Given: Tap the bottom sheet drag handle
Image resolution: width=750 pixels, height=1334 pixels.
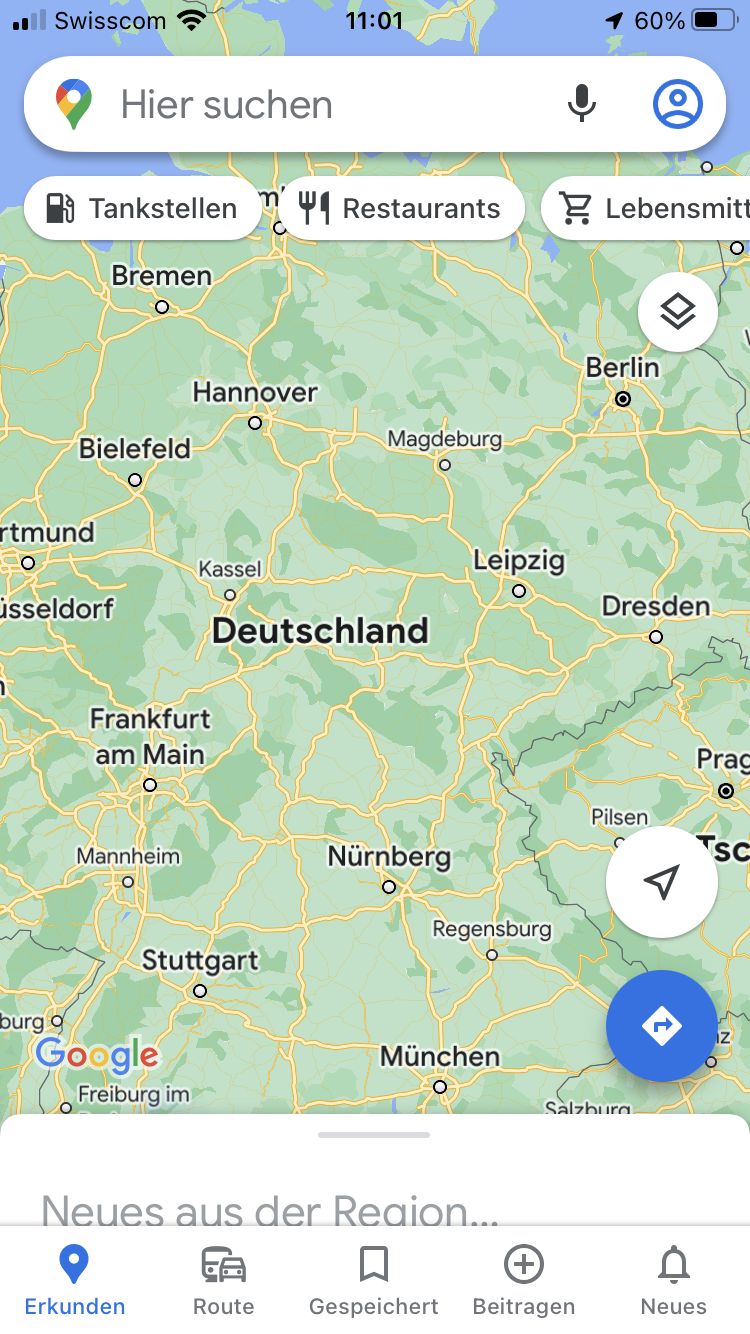Looking at the screenshot, I should [x=374, y=1135].
